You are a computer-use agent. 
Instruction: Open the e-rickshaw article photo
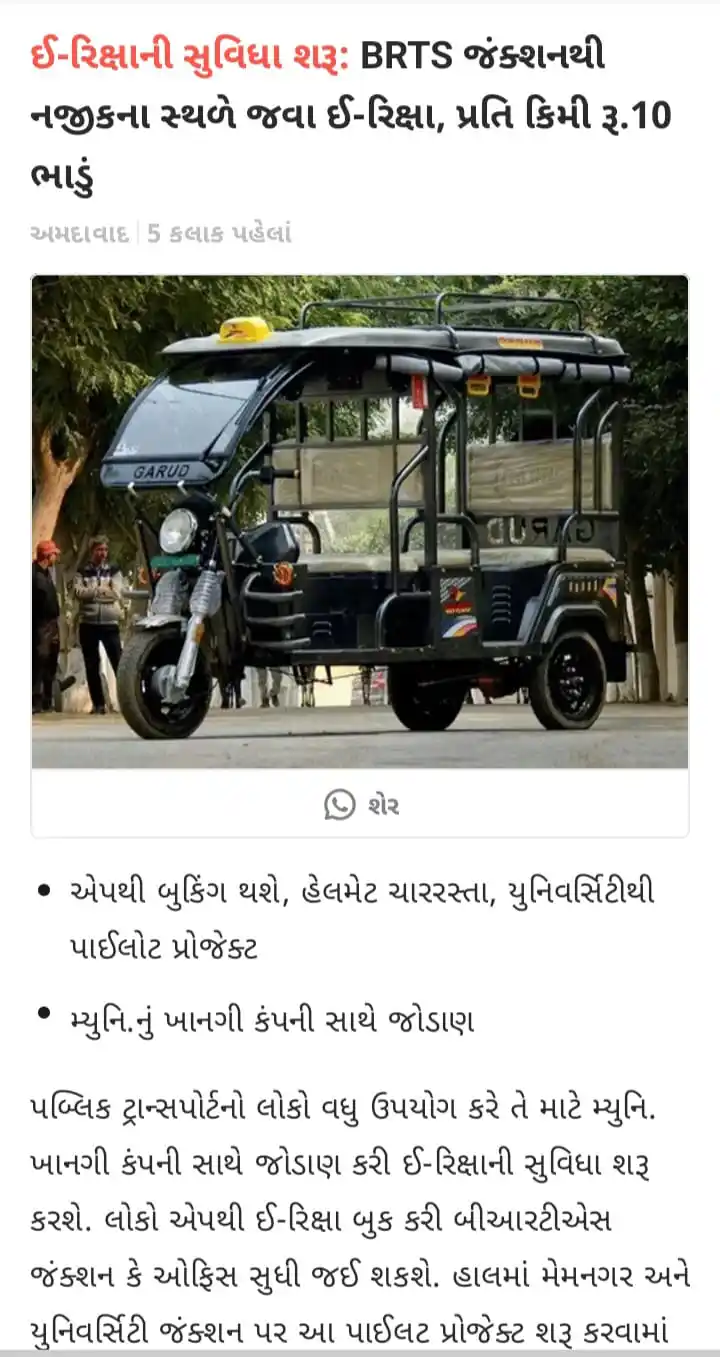360,521
